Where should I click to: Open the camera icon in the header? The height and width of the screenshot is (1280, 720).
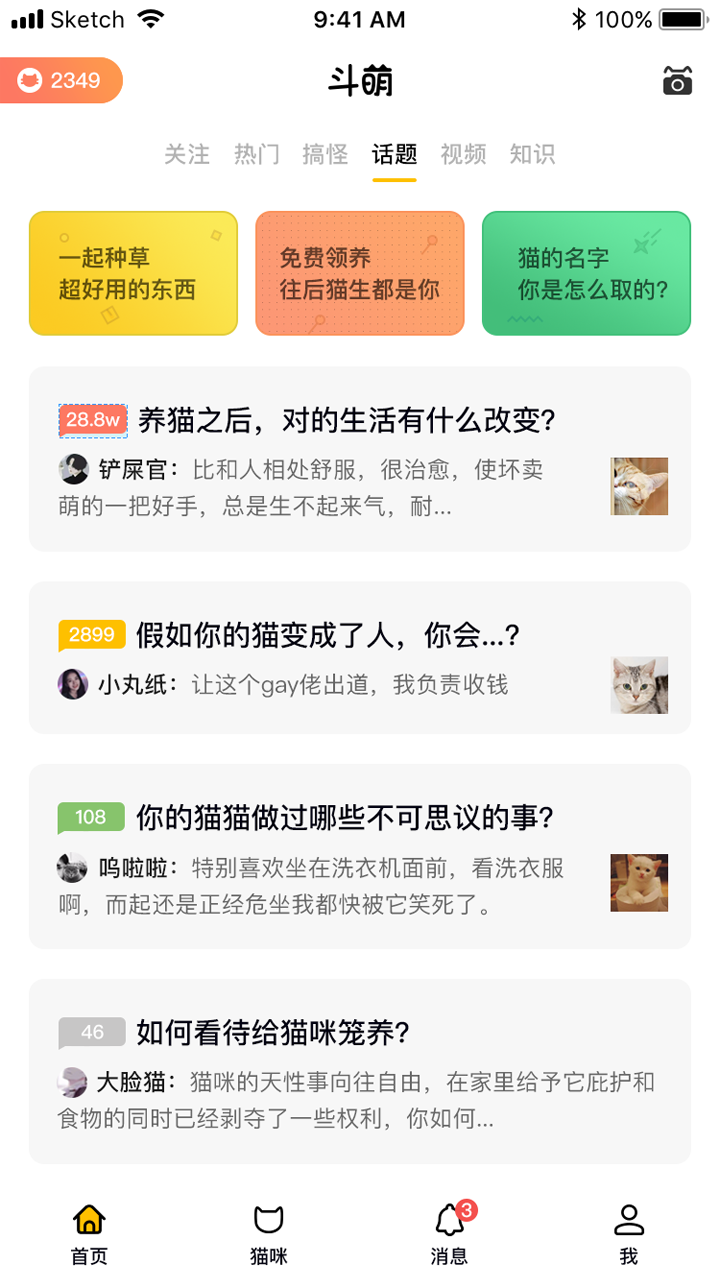[677, 81]
